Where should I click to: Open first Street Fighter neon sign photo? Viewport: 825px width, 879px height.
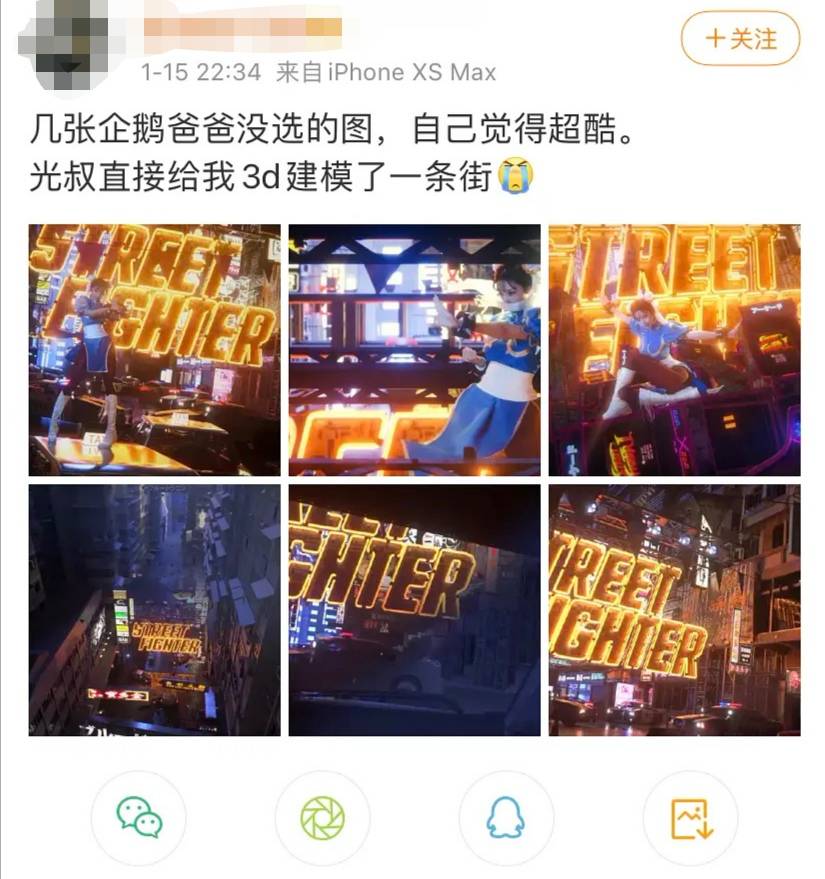pyautogui.click(x=154, y=350)
